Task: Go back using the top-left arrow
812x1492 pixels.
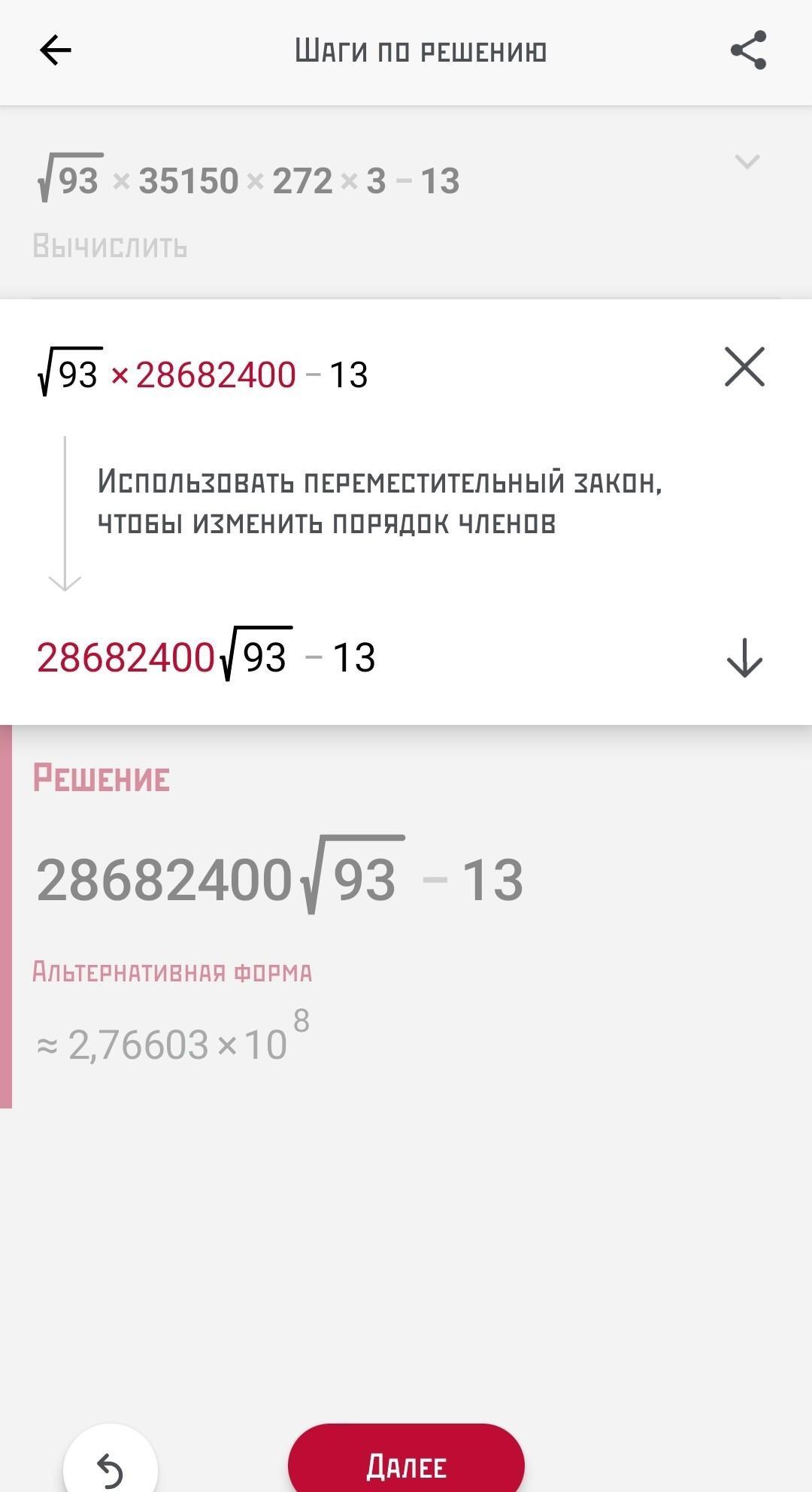Action: click(x=55, y=51)
